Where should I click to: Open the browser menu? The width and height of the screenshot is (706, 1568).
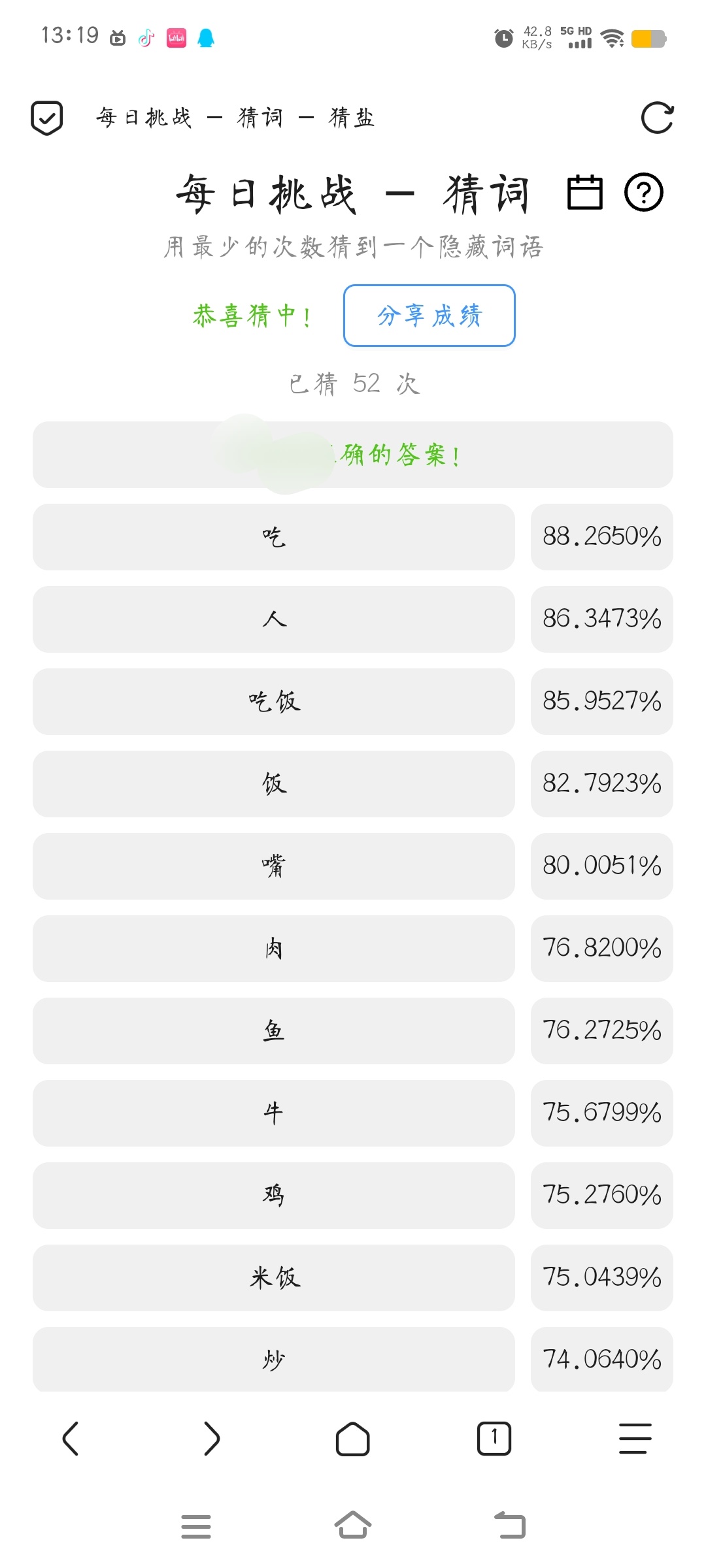click(635, 1439)
